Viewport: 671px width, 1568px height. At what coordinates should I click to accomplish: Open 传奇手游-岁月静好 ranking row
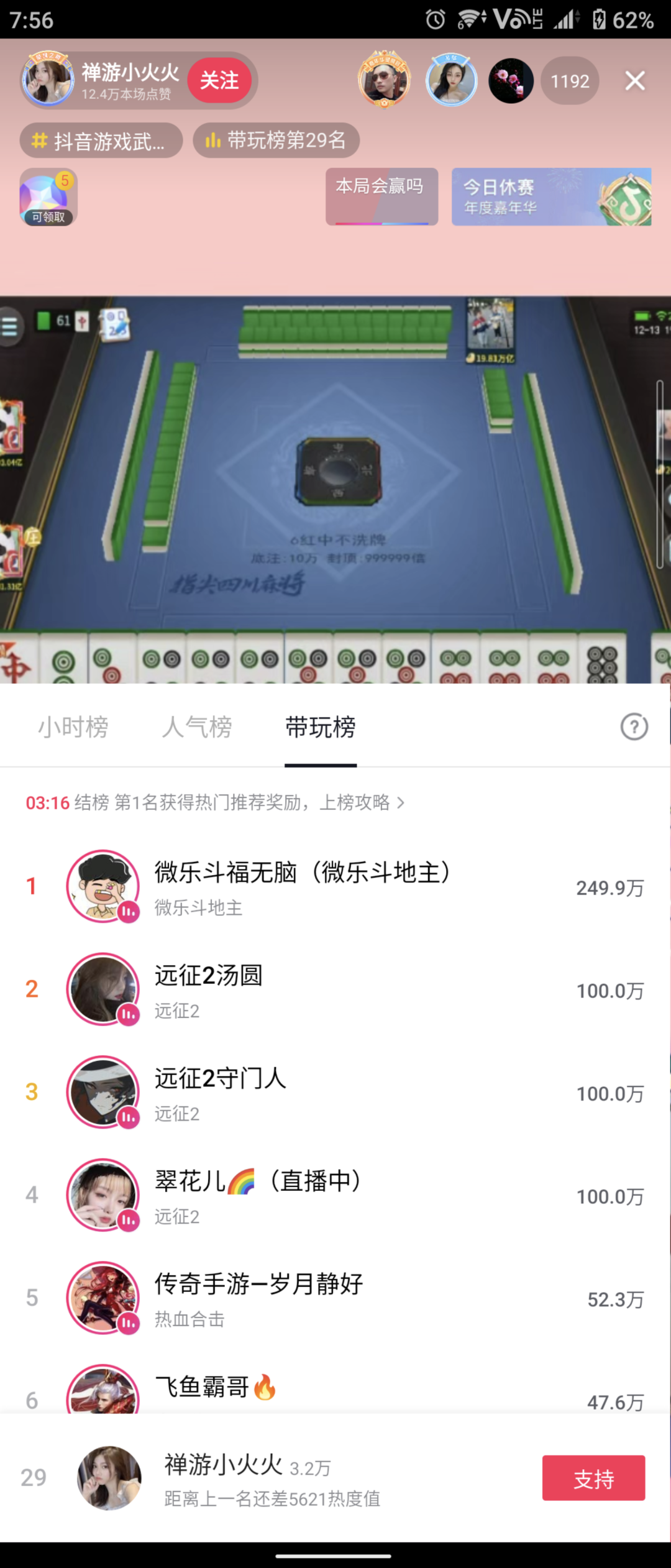[x=335, y=1298]
